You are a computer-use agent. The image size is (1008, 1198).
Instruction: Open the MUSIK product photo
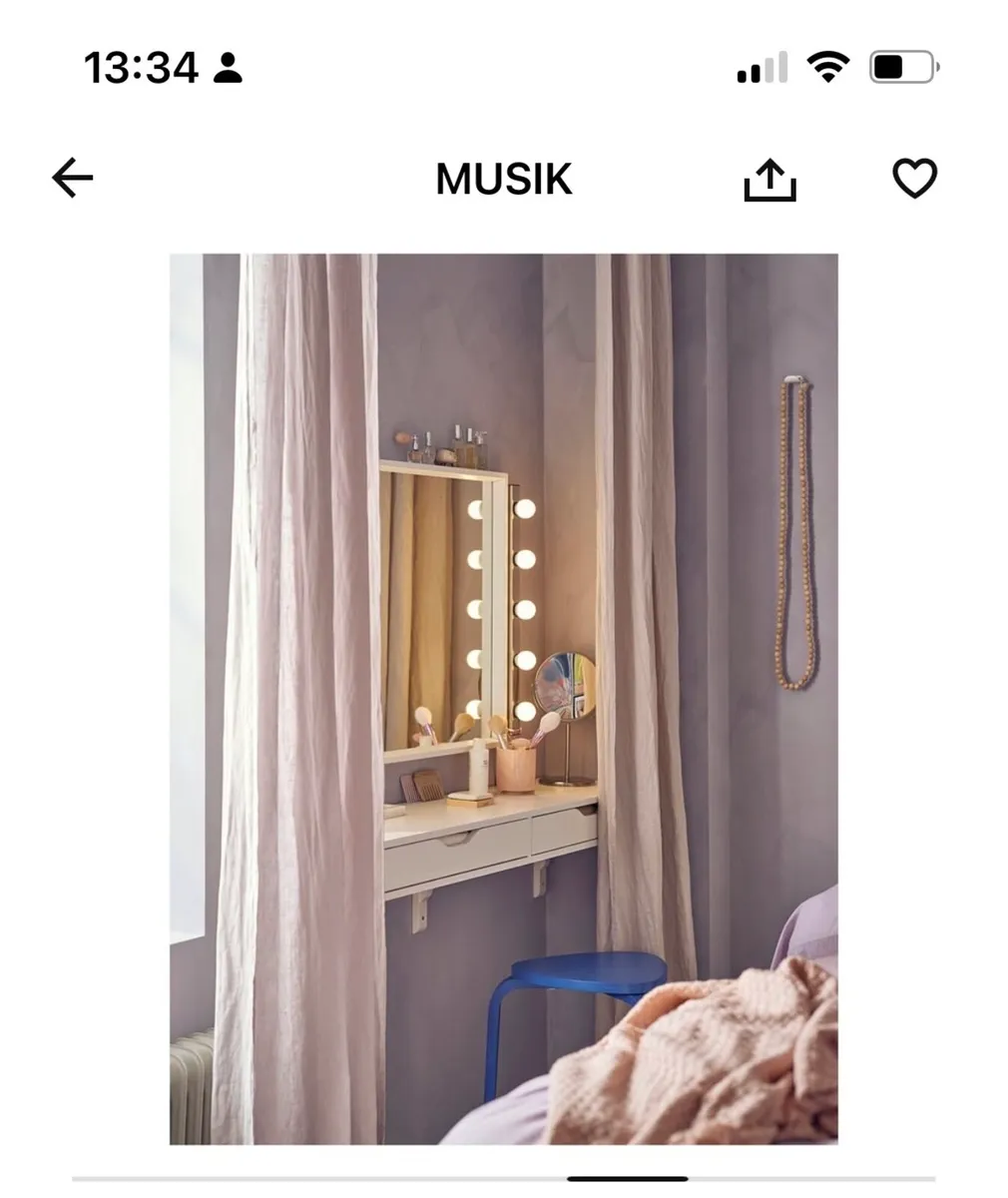[503, 699]
